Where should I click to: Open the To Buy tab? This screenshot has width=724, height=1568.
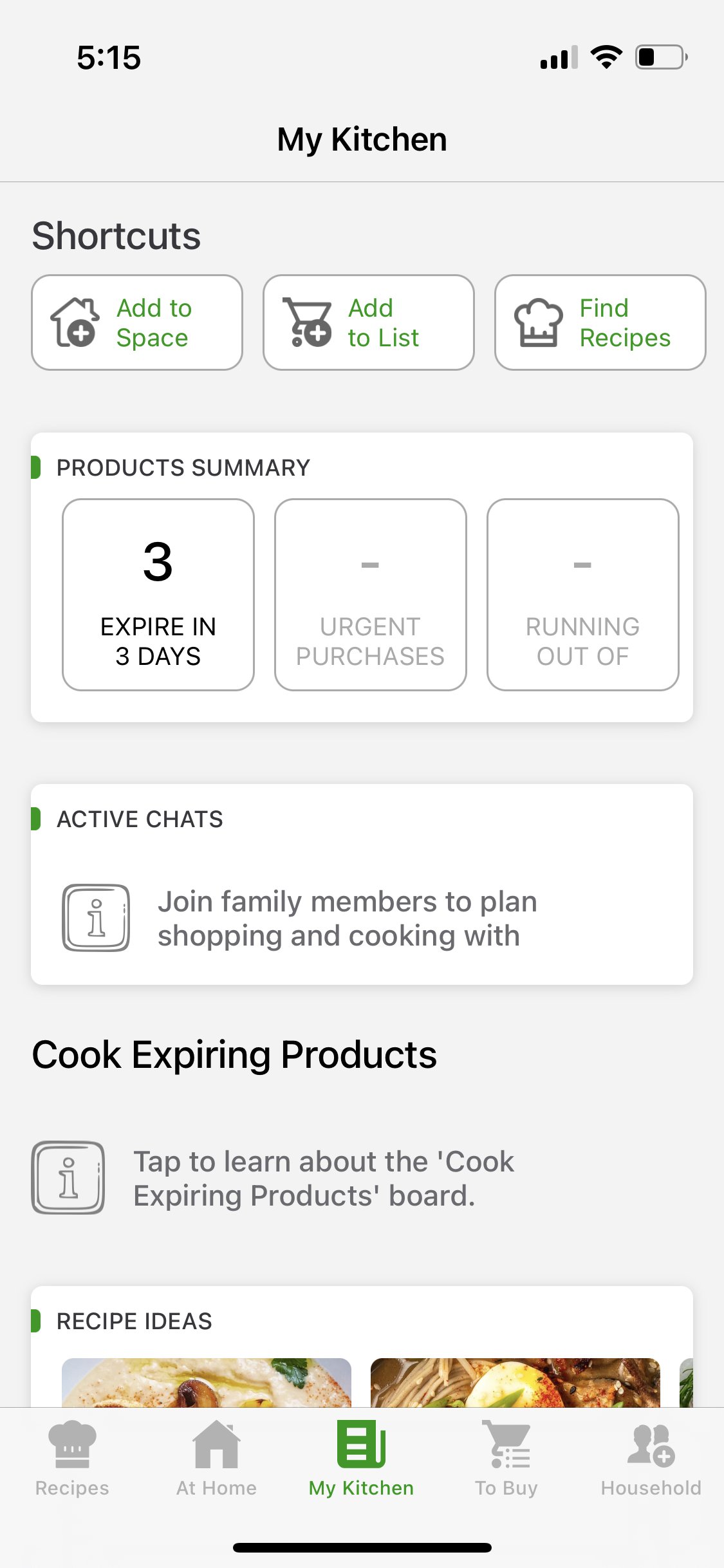(x=506, y=1460)
